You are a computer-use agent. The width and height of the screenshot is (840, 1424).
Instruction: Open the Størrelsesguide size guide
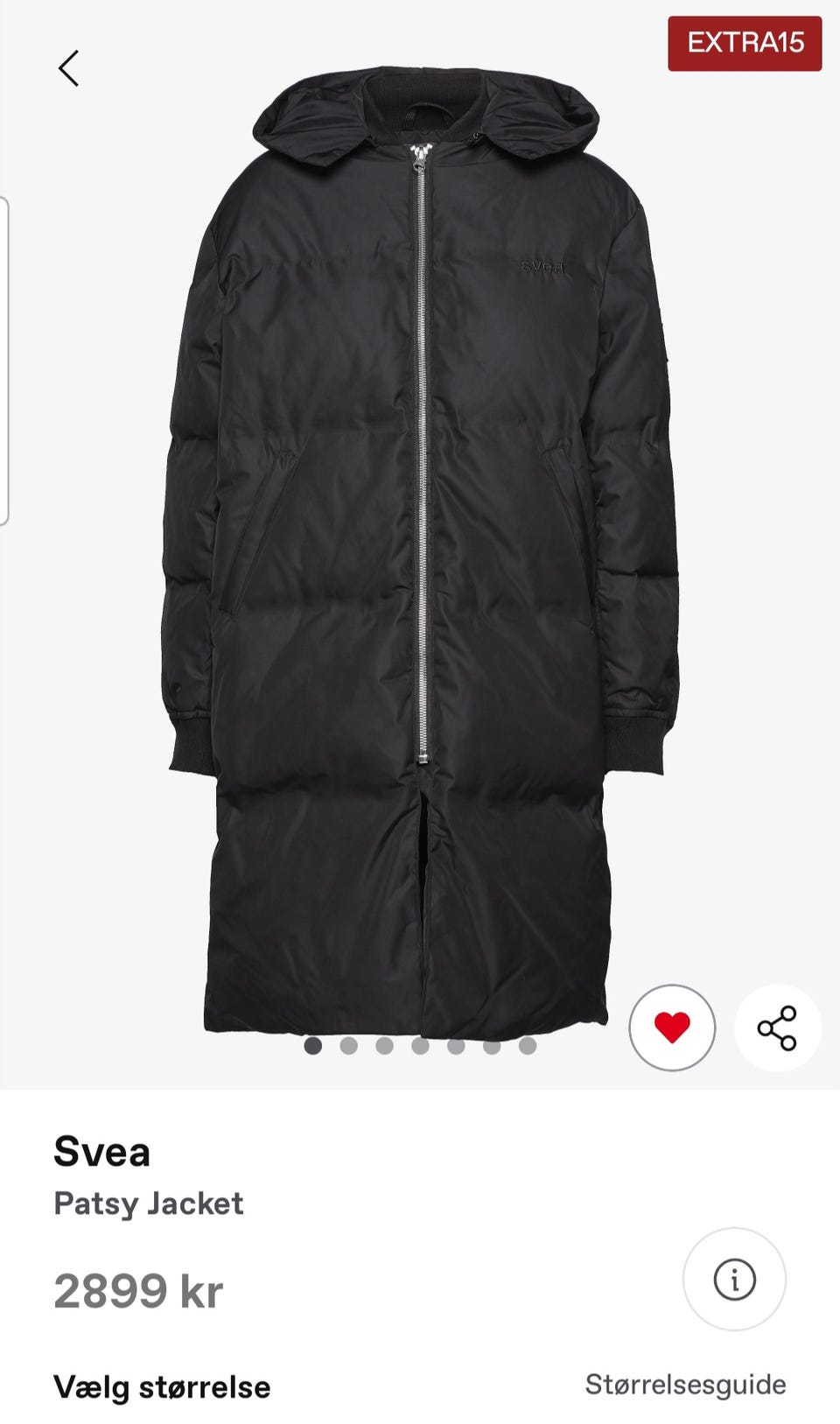(685, 1385)
